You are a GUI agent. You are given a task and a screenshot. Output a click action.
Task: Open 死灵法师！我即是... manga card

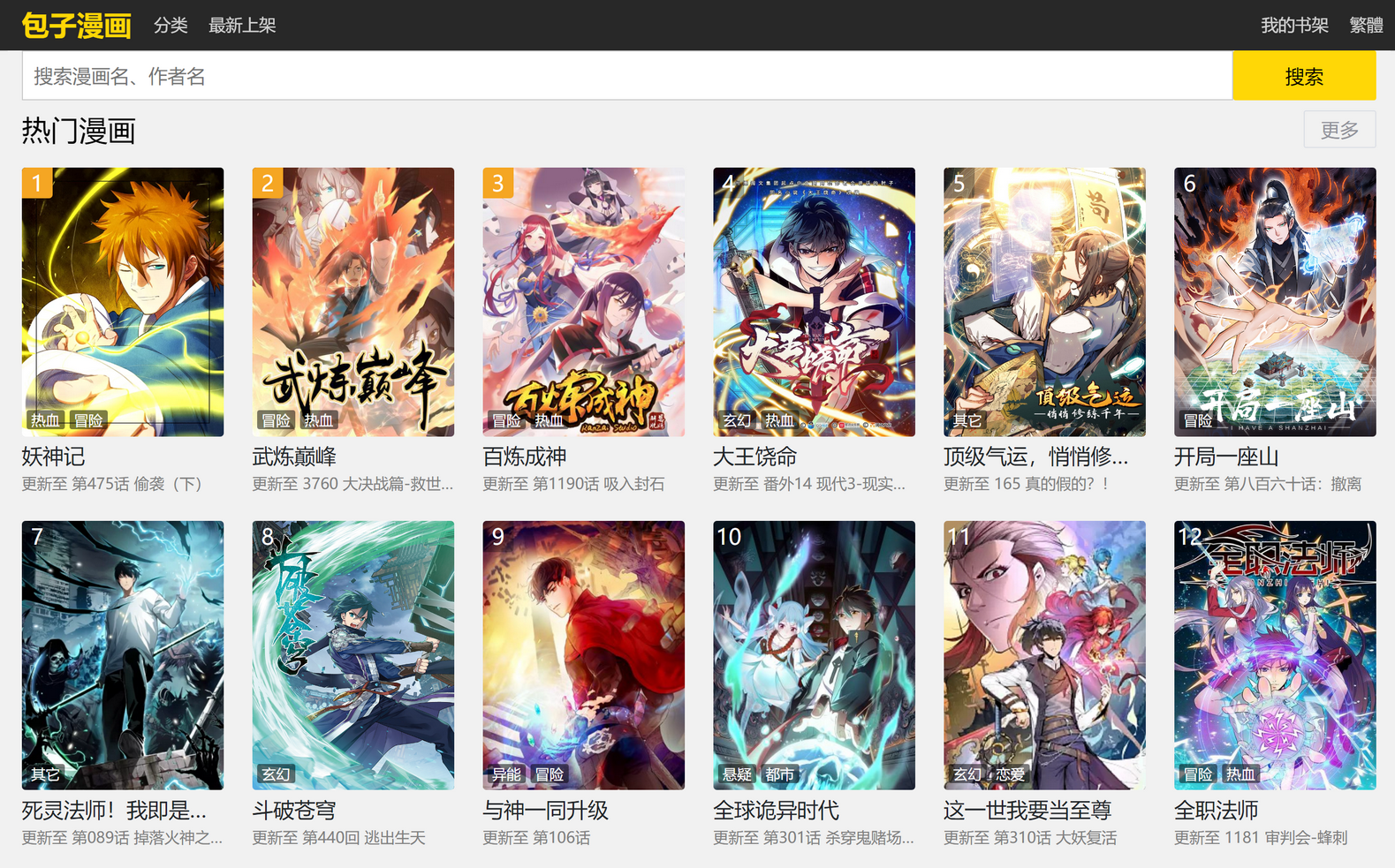tap(123, 655)
